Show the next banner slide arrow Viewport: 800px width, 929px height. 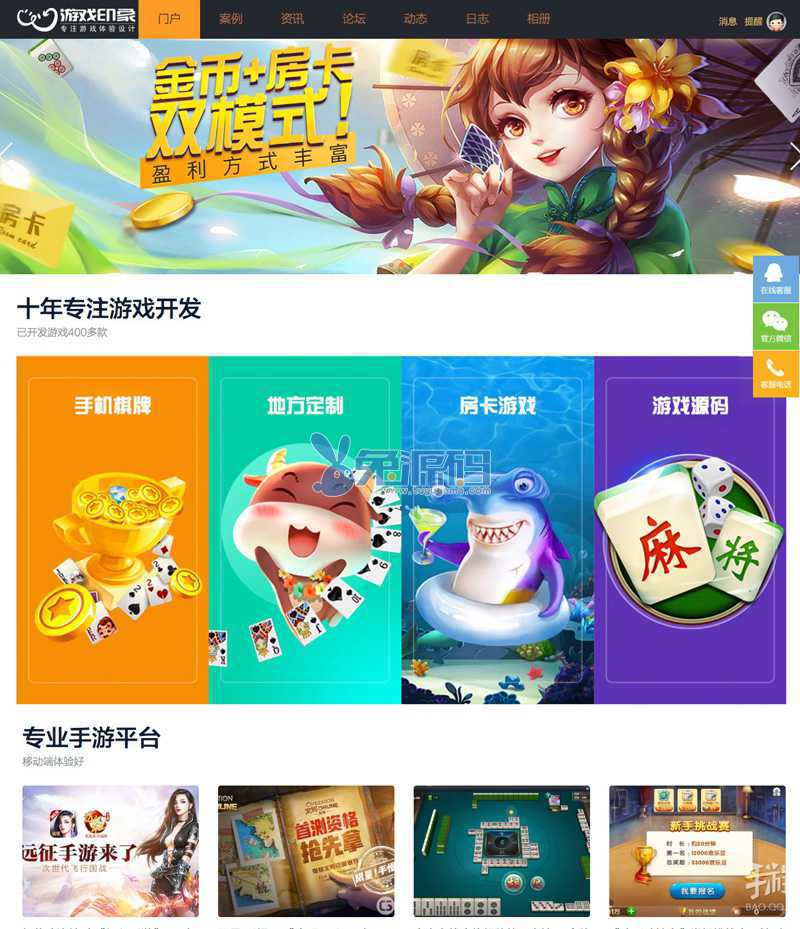click(793, 156)
